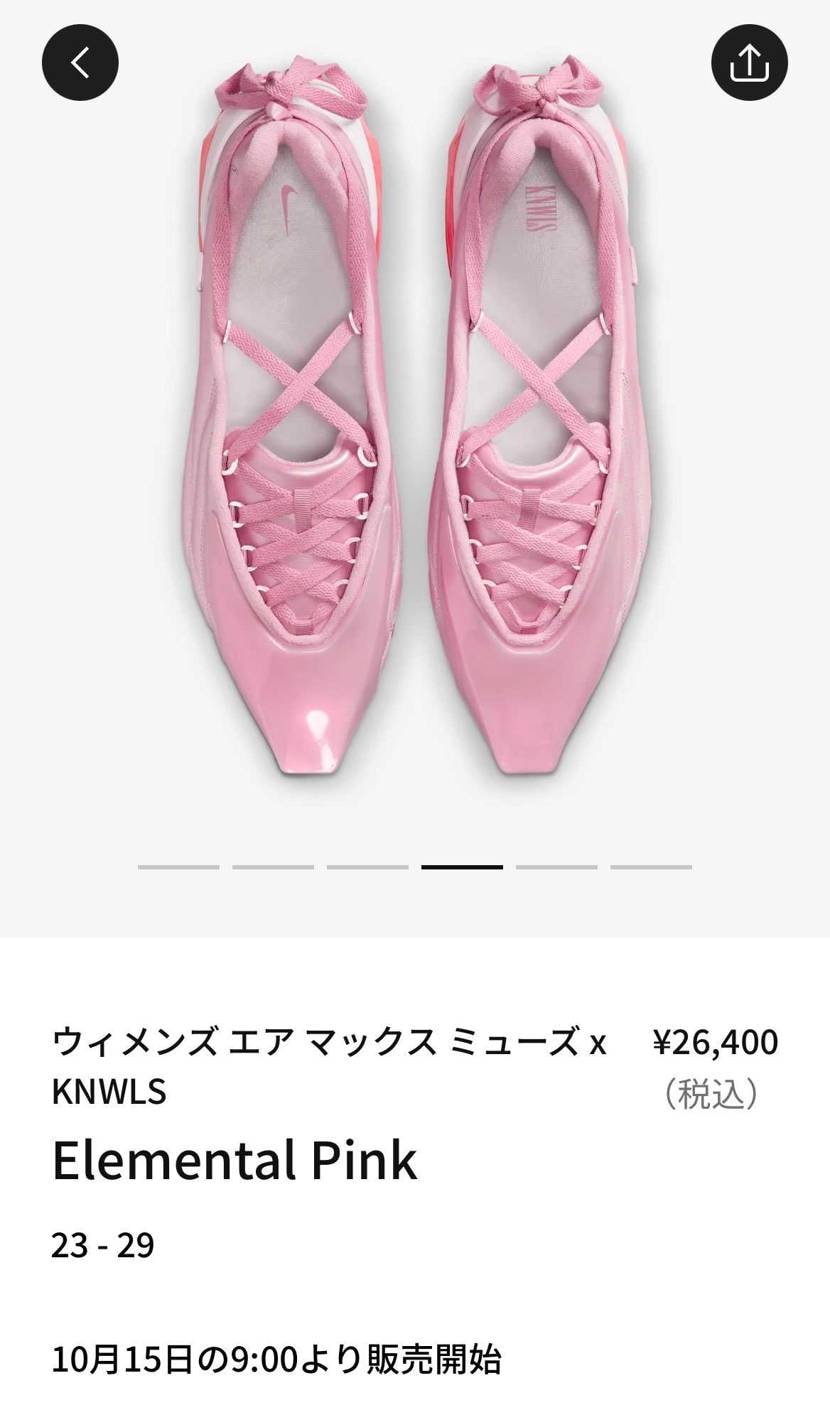This screenshot has height=1405, width=830.
Task: Tap the （税込） tax-included label
Action: 719,1089
